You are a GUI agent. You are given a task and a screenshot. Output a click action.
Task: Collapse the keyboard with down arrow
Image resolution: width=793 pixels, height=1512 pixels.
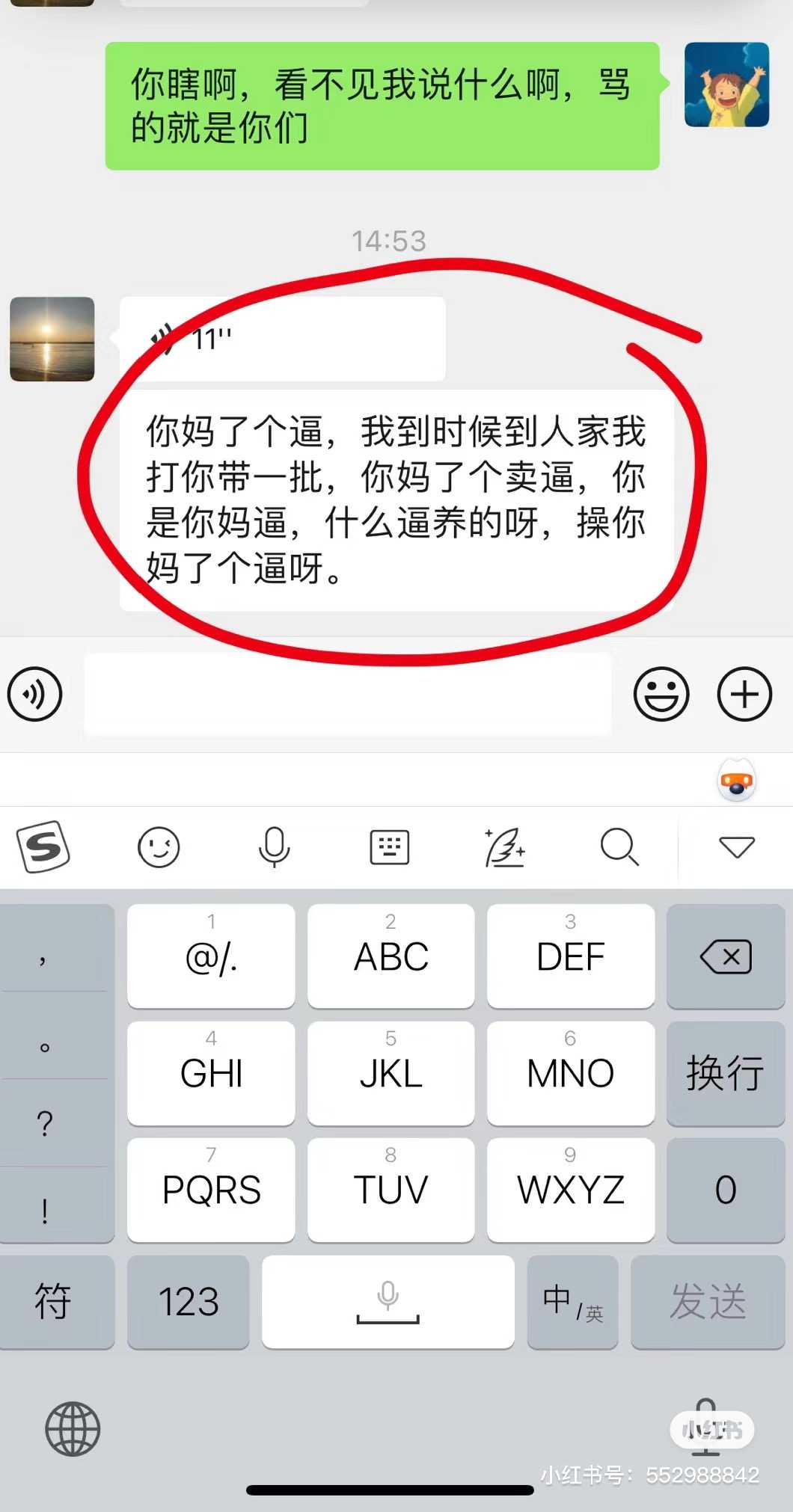736,846
